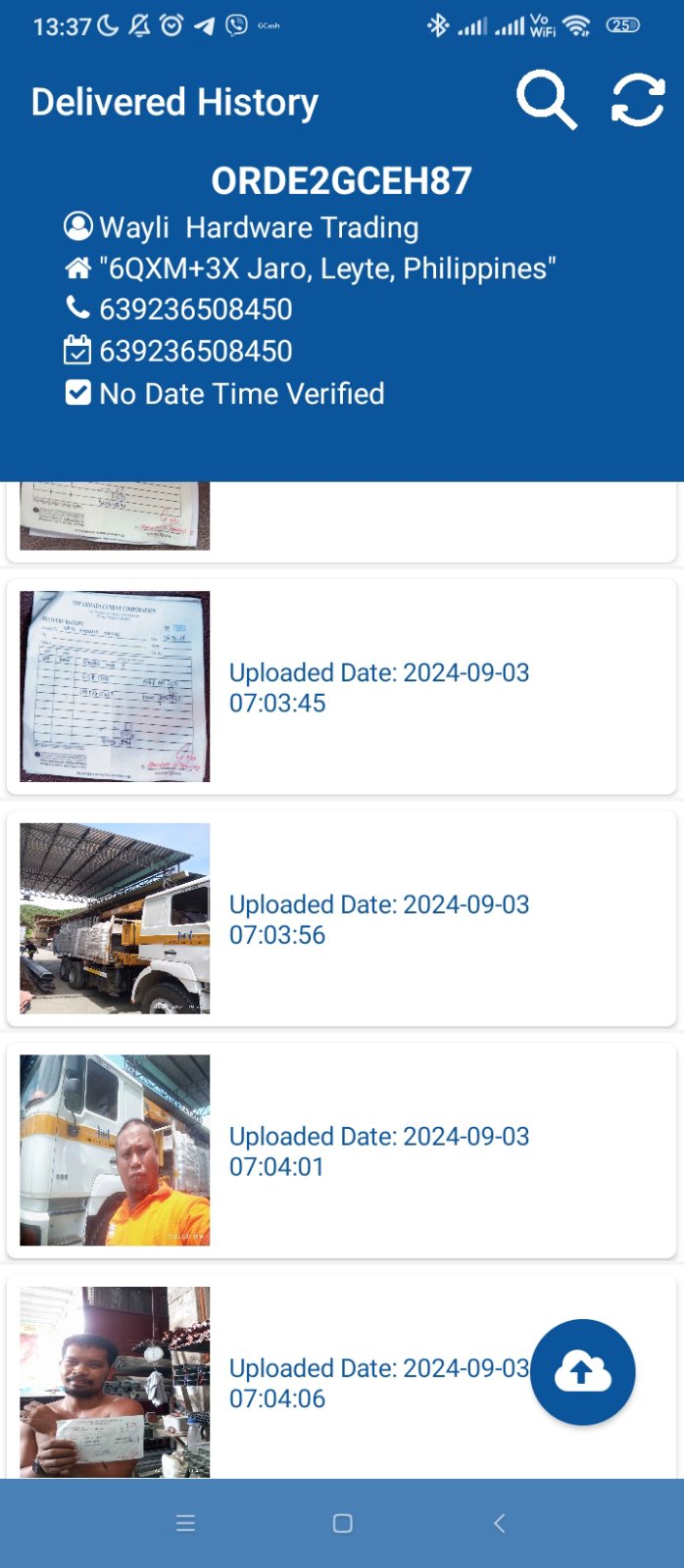Refresh the delivered history list
The width and height of the screenshot is (684, 1568).
point(637,100)
